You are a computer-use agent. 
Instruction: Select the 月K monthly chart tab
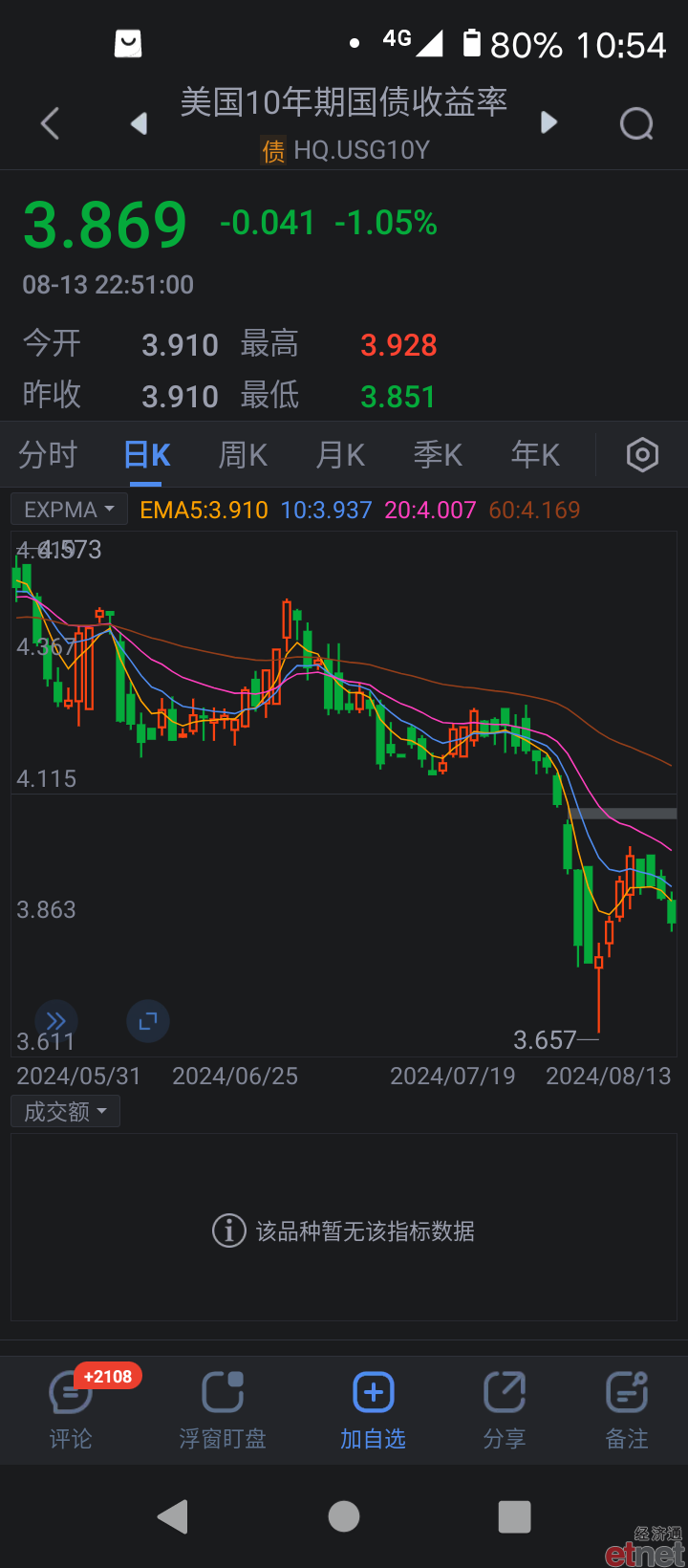click(340, 455)
